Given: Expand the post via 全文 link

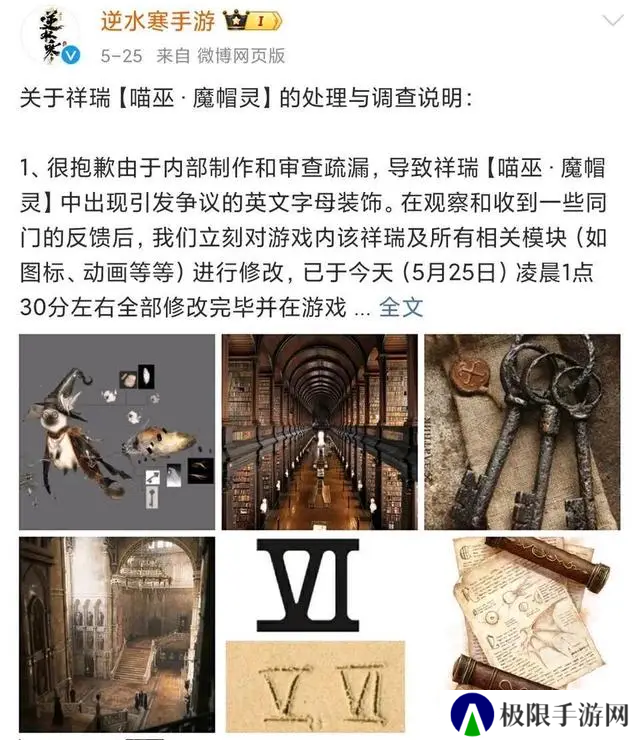Looking at the screenshot, I should click(401, 306).
